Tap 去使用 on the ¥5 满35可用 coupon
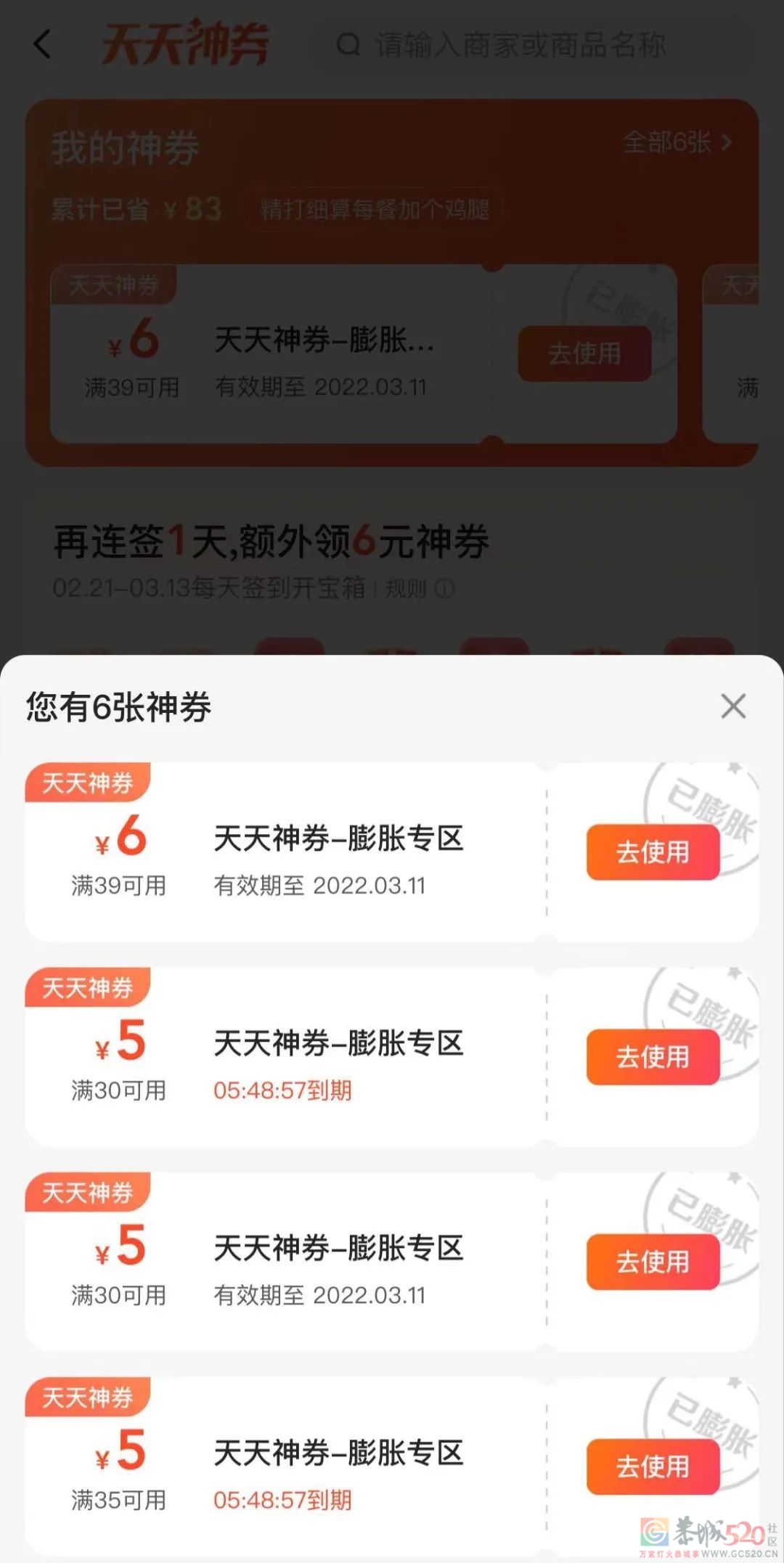Image resolution: width=784 pixels, height=1563 pixels. click(x=653, y=1466)
